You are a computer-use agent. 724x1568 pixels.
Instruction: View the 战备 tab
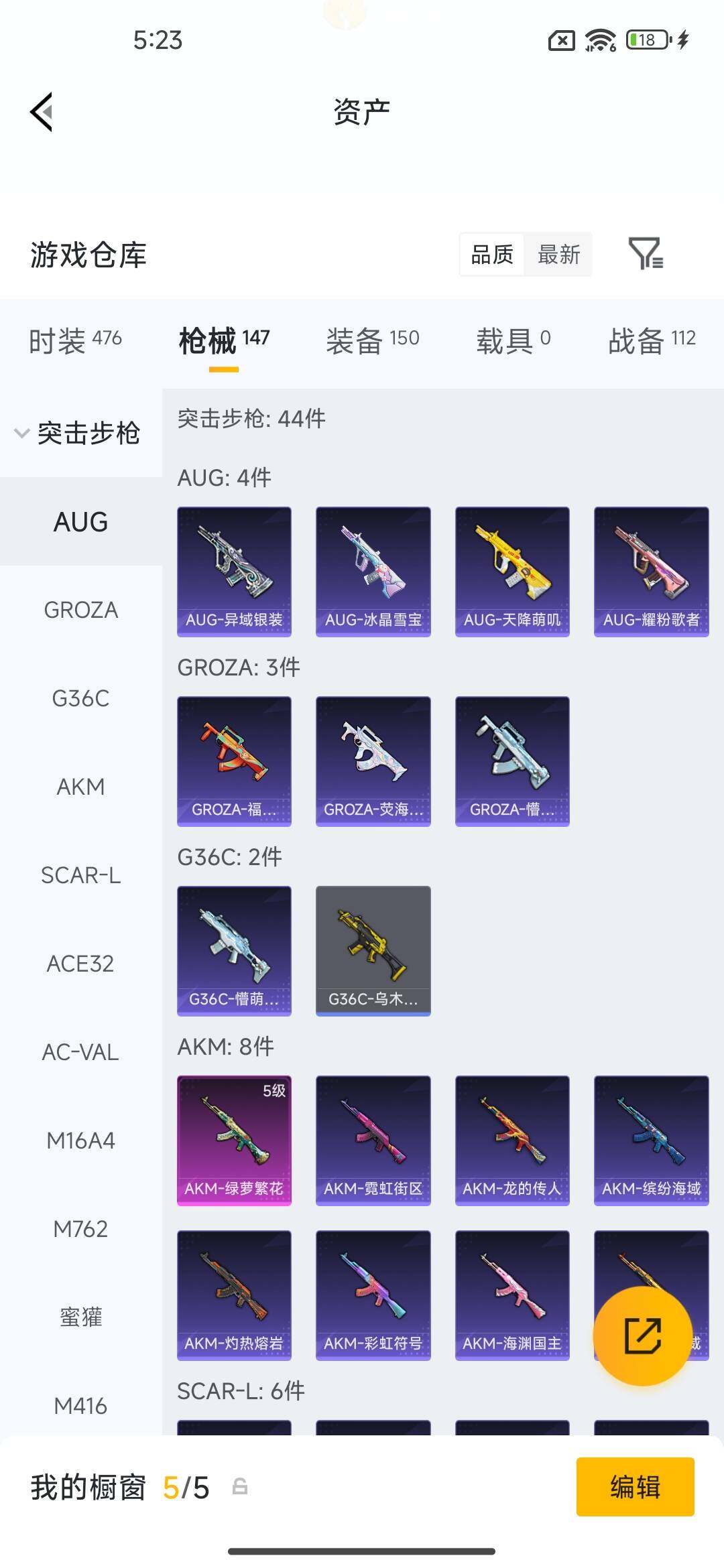click(x=652, y=340)
